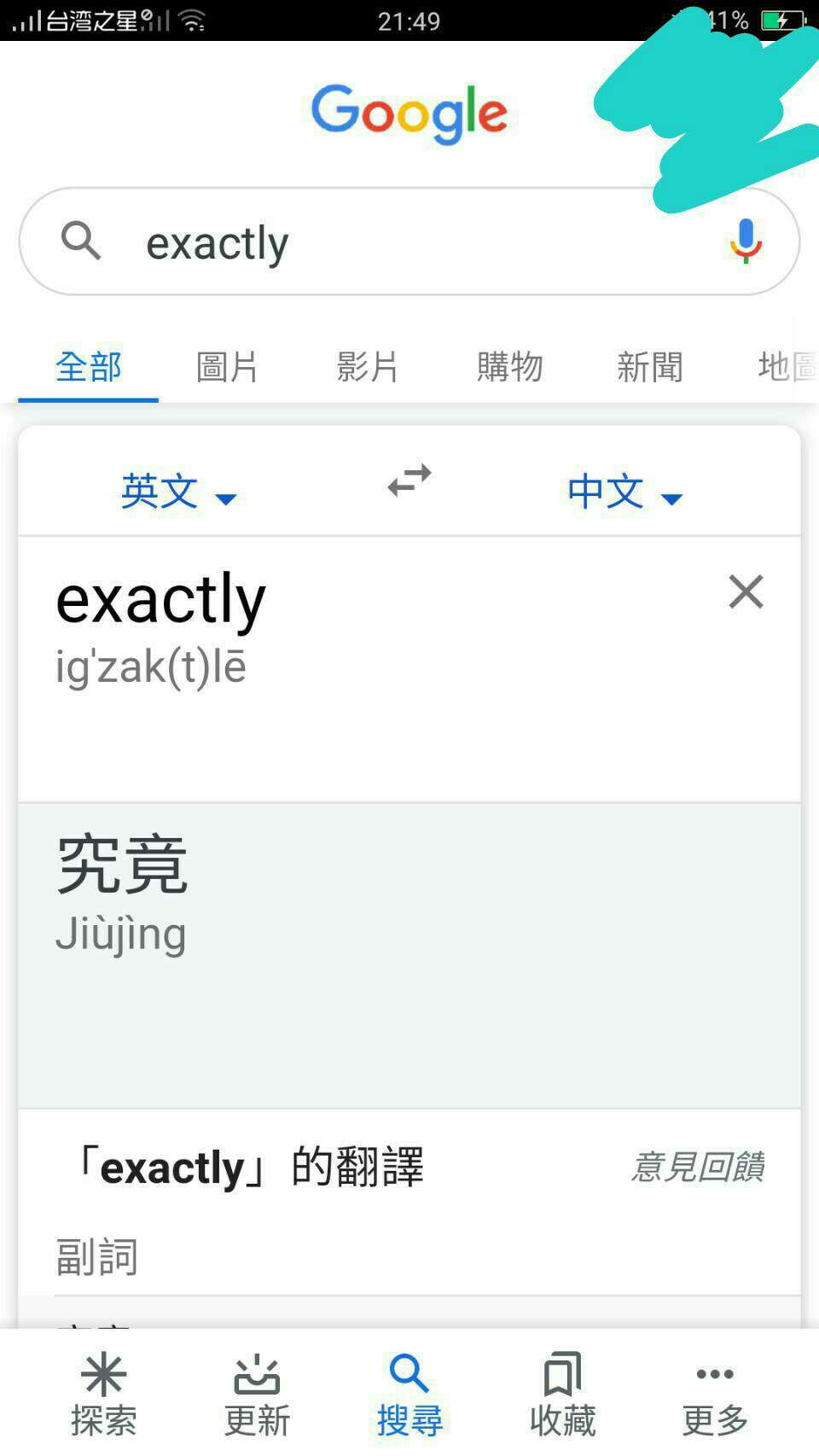Open the 更新 tab
Viewport: 819px width, 1456px height.
[257, 1395]
